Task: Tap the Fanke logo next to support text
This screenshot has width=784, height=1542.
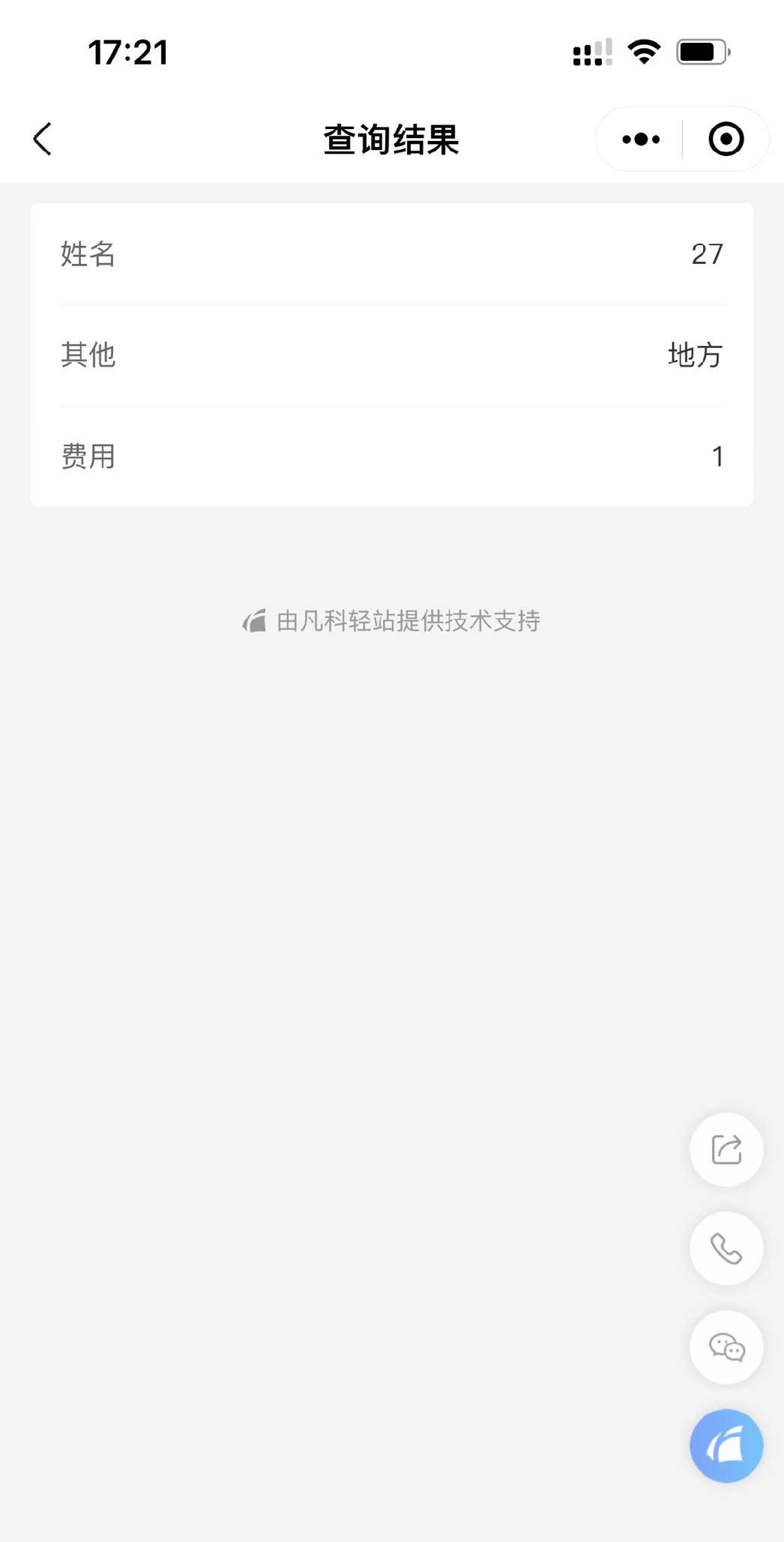Action: pos(255,621)
